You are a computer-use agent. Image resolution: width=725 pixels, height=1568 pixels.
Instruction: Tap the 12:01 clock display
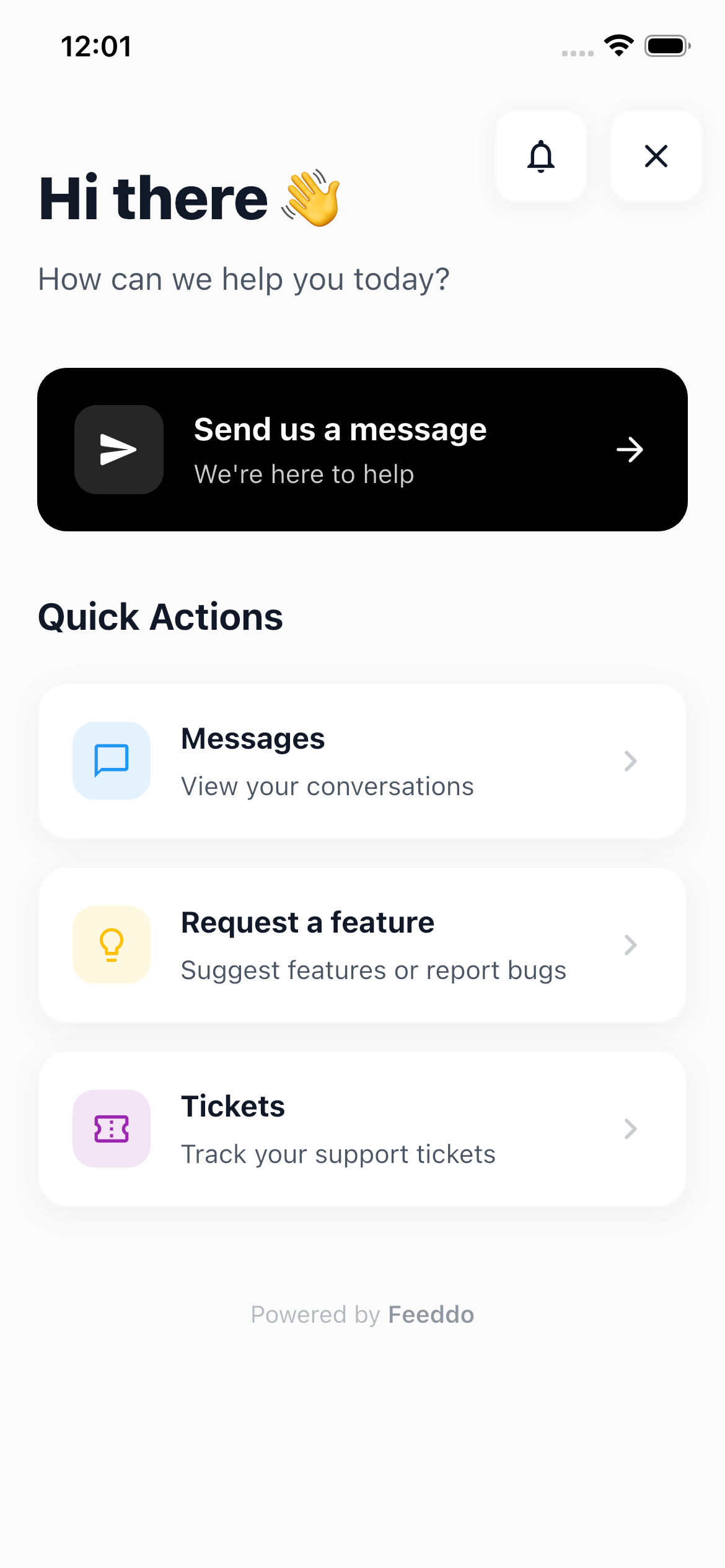[x=95, y=45]
